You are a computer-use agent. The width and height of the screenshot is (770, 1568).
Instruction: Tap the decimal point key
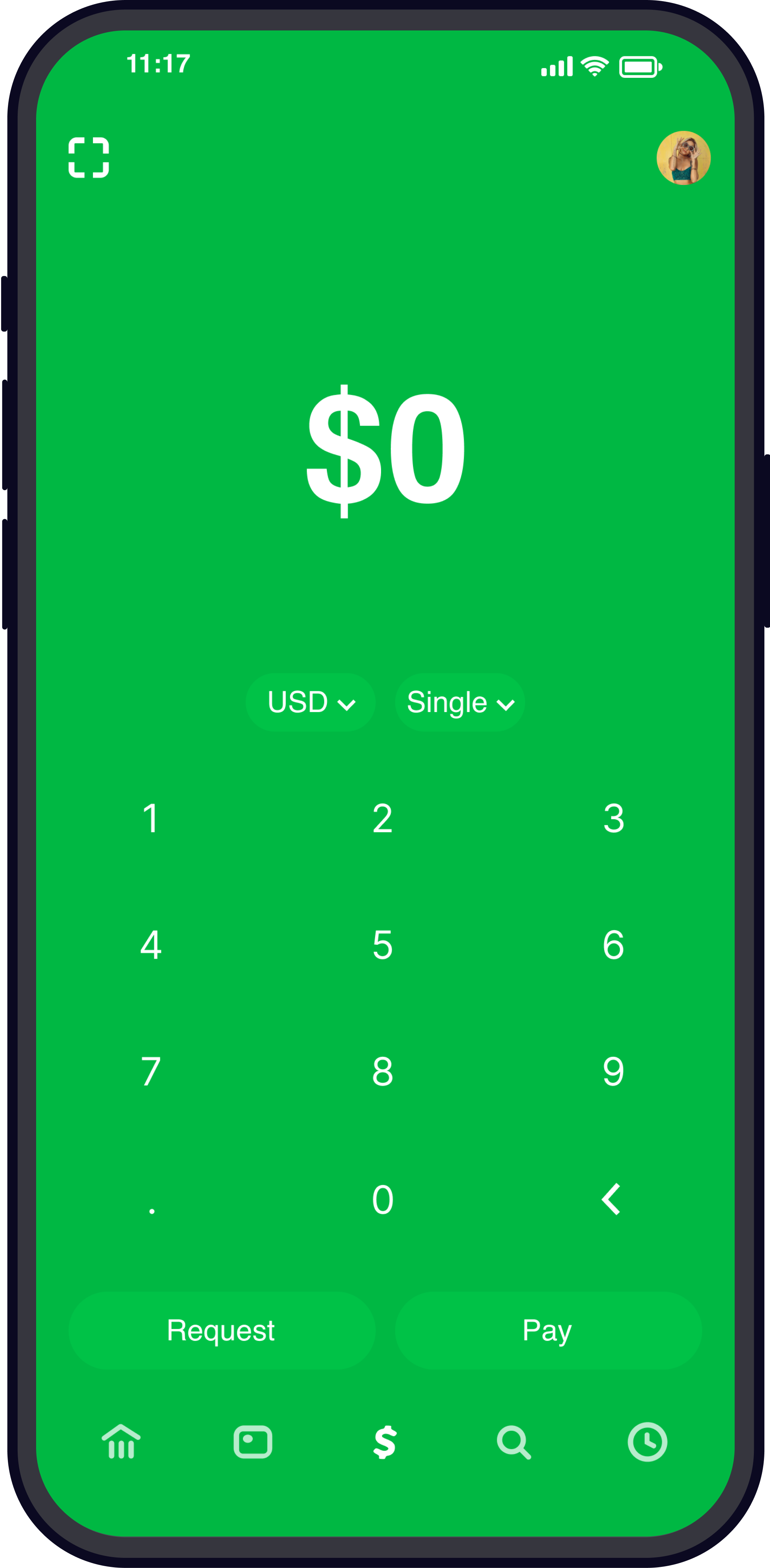pos(152,1199)
